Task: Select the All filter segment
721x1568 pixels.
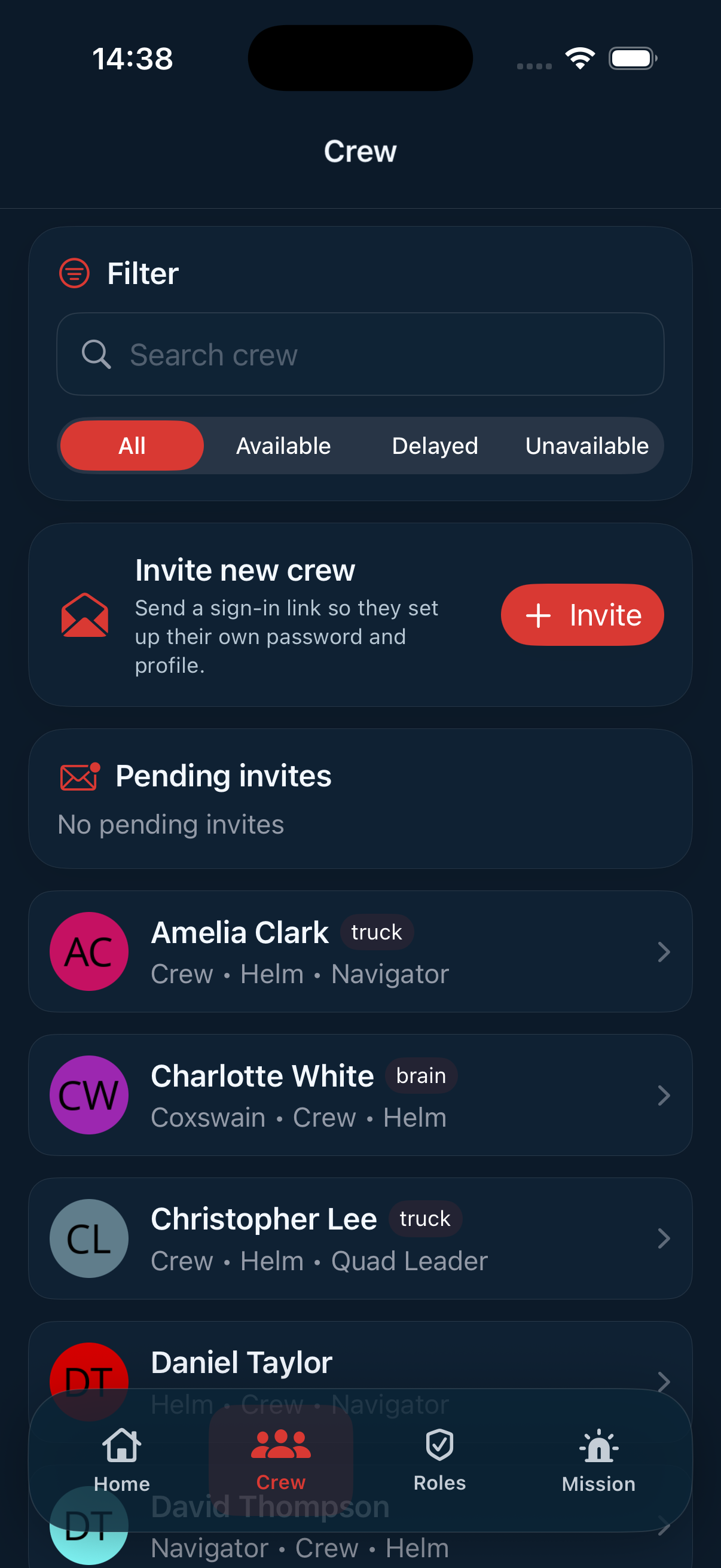Action: coord(132,446)
